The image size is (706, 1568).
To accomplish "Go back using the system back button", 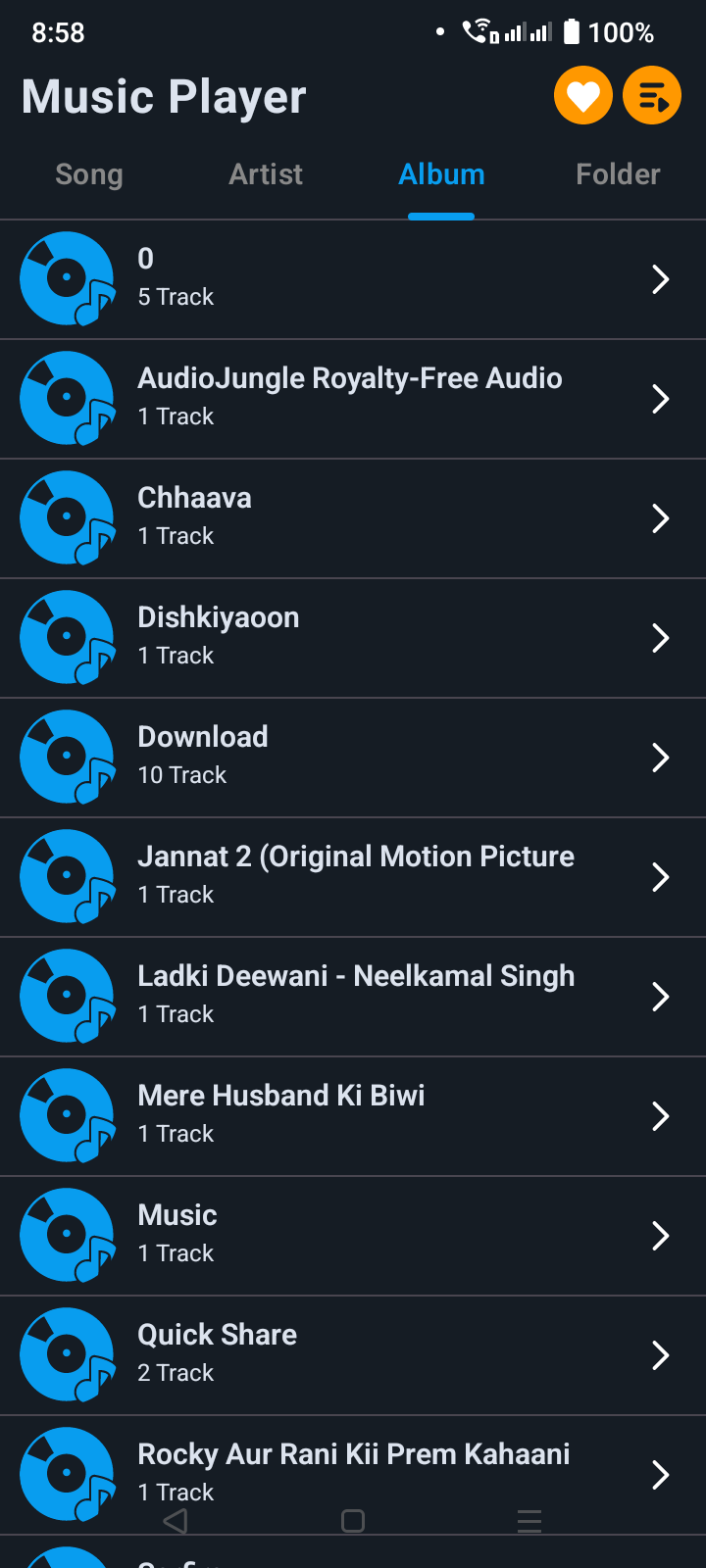I will coord(176,1521).
